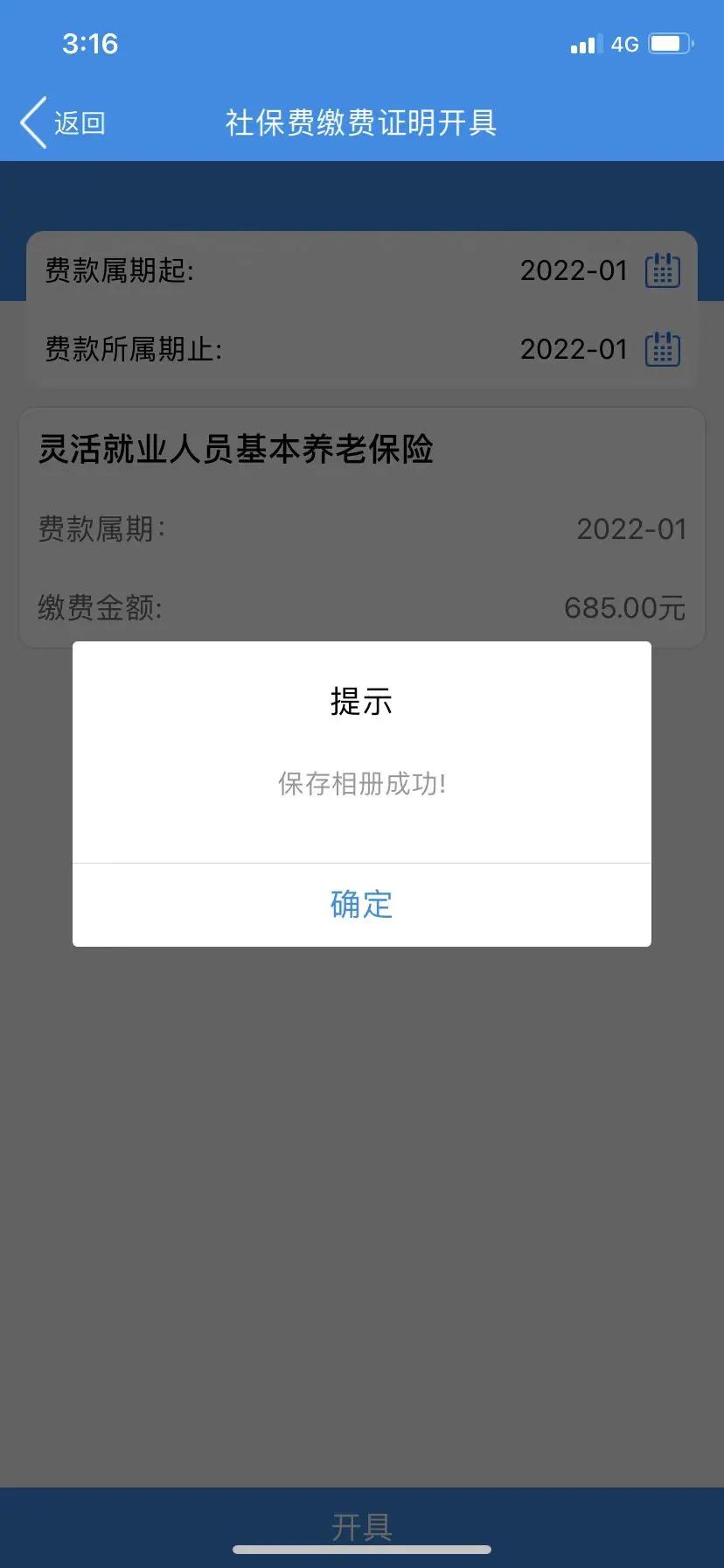Tap the clock showing 3:16
The image size is (724, 1568).
[90, 44]
